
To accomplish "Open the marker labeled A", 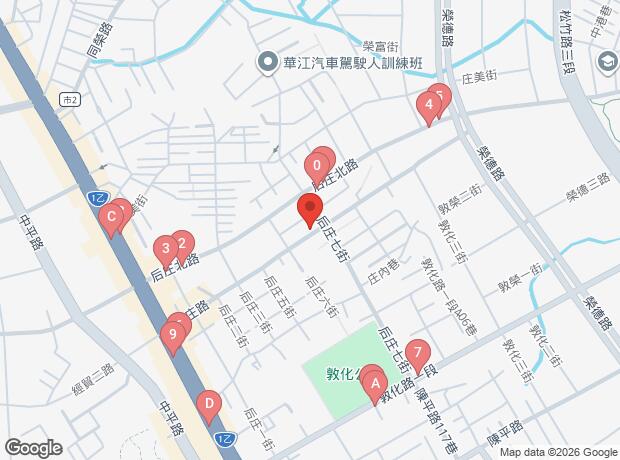I will click(375, 385).
